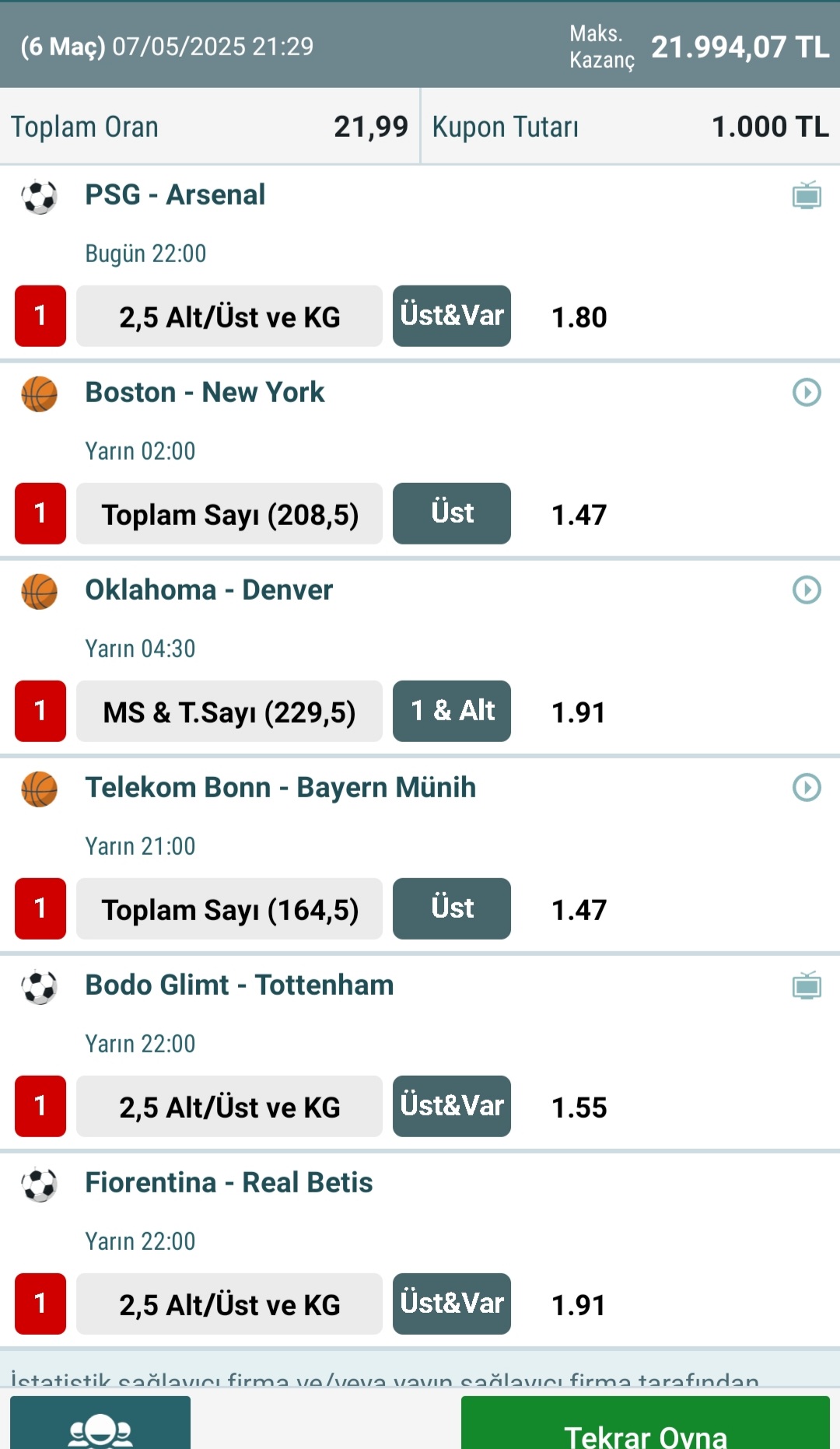
Task: Open the PSG - Arsenal match details
Action: (x=175, y=194)
